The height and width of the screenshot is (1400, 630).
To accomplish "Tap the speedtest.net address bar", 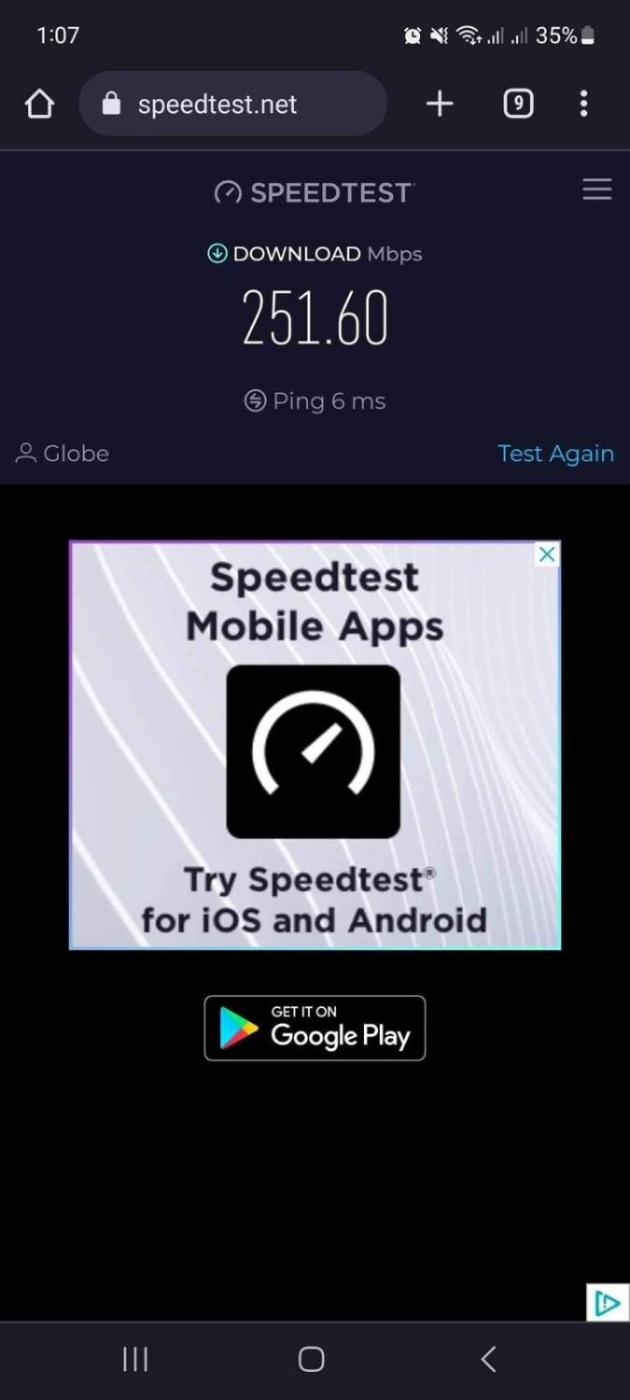I will tap(232, 104).
